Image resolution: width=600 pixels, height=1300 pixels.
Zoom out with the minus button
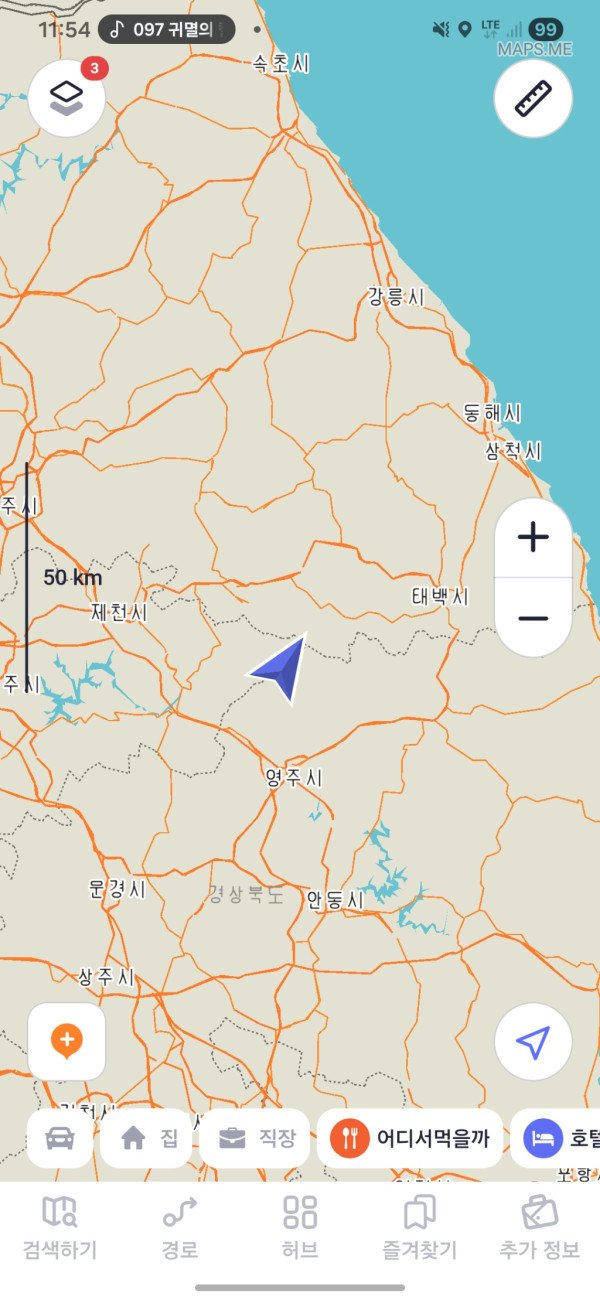tap(533, 617)
